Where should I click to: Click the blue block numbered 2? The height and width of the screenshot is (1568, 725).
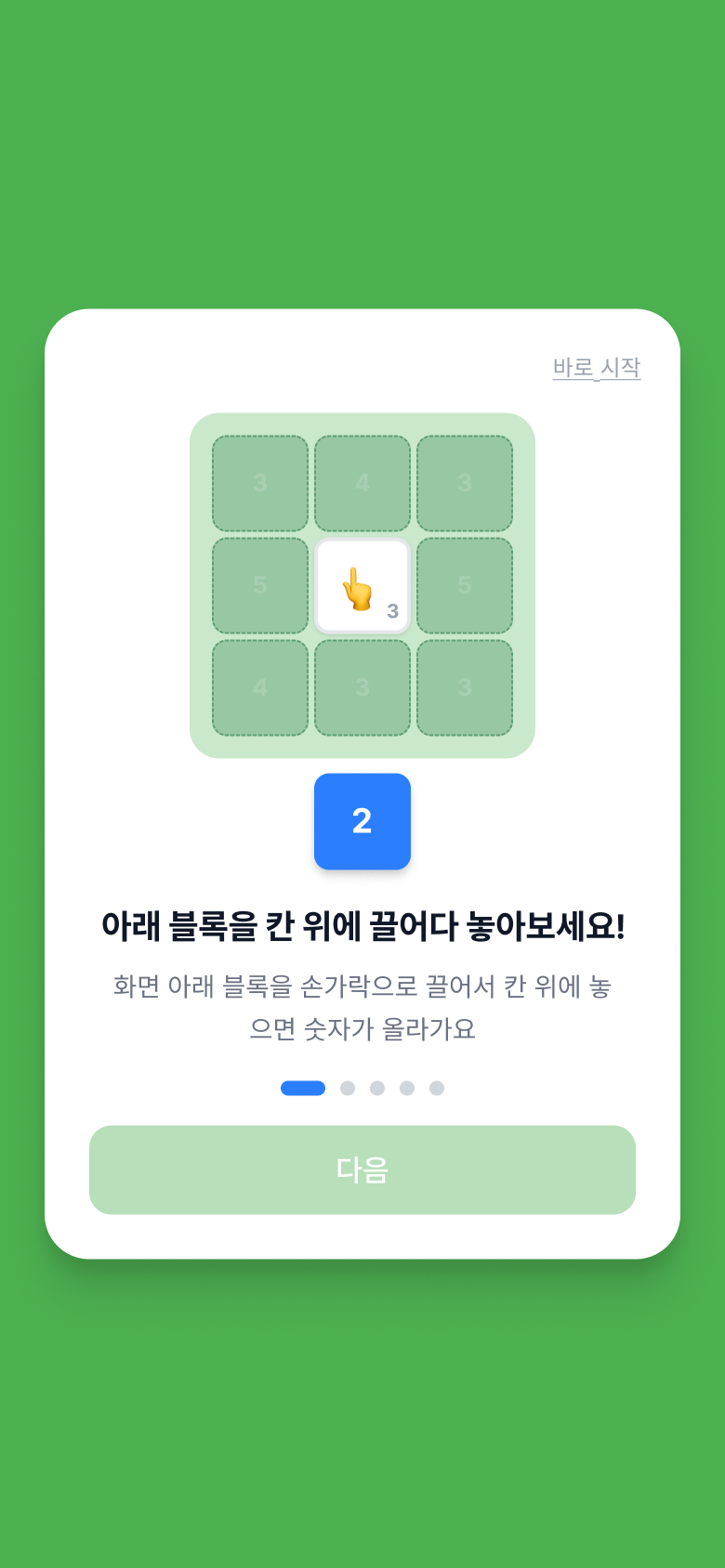[362, 821]
